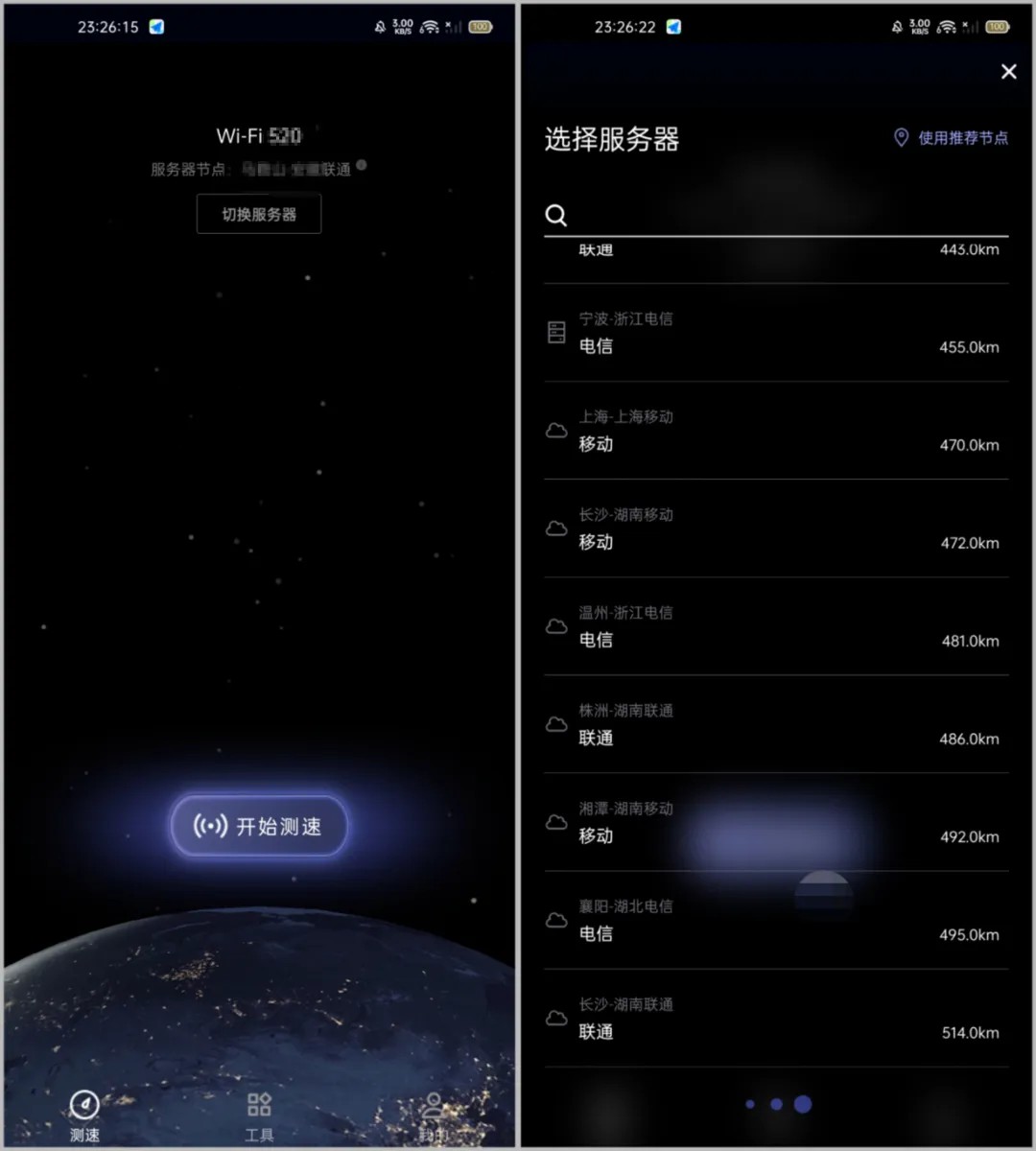Select the 株洲-湖南联通 server

(775, 724)
